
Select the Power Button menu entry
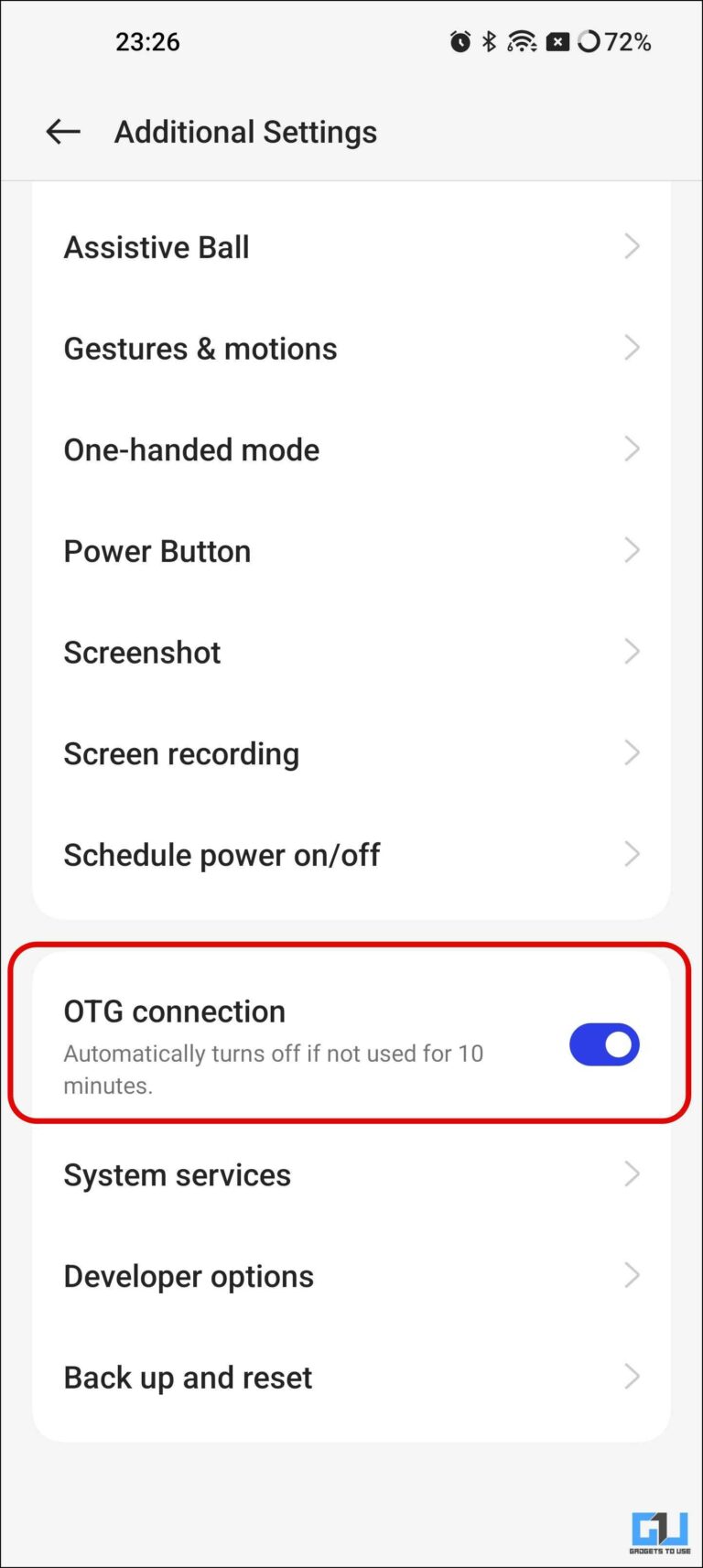click(157, 550)
